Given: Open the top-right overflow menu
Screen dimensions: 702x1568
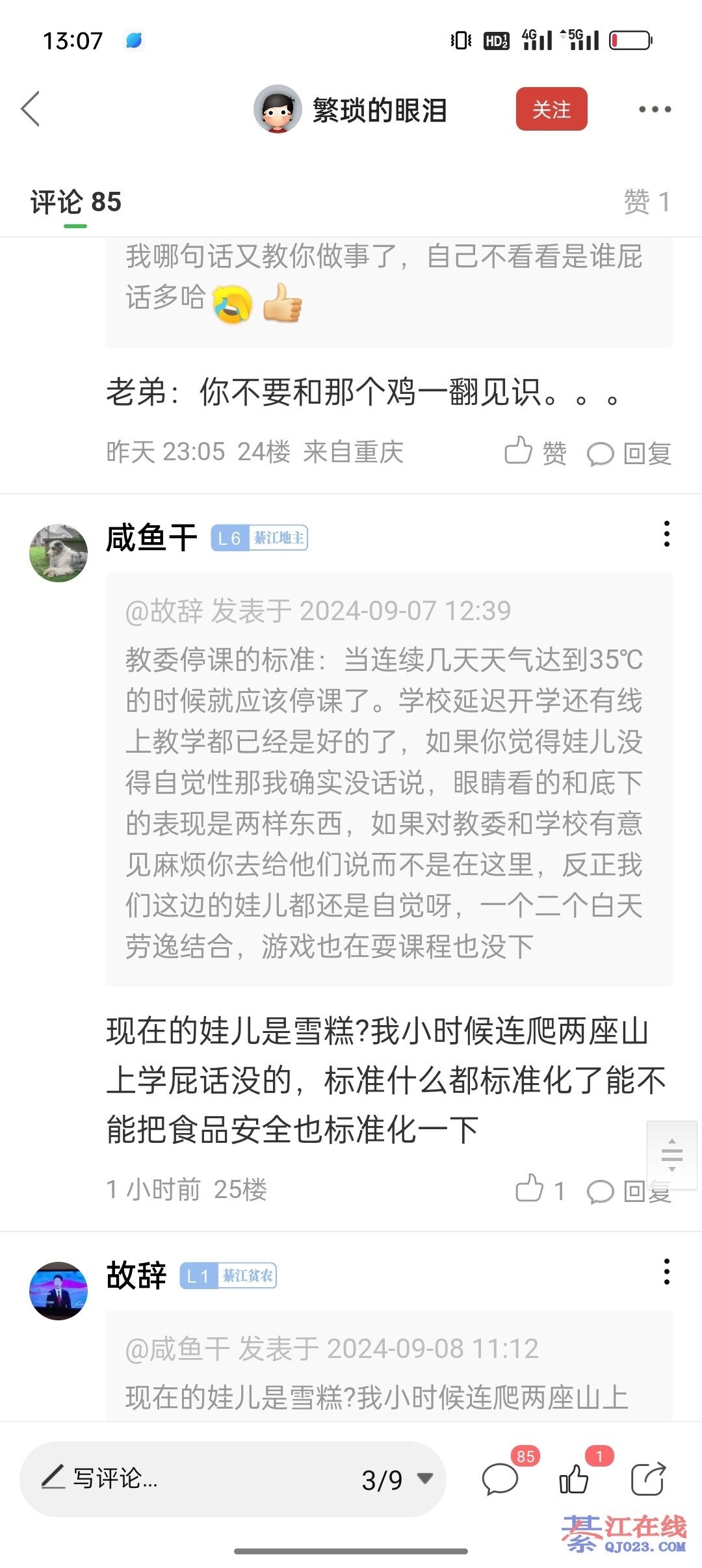Looking at the screenshot, I should click(654, 109).
